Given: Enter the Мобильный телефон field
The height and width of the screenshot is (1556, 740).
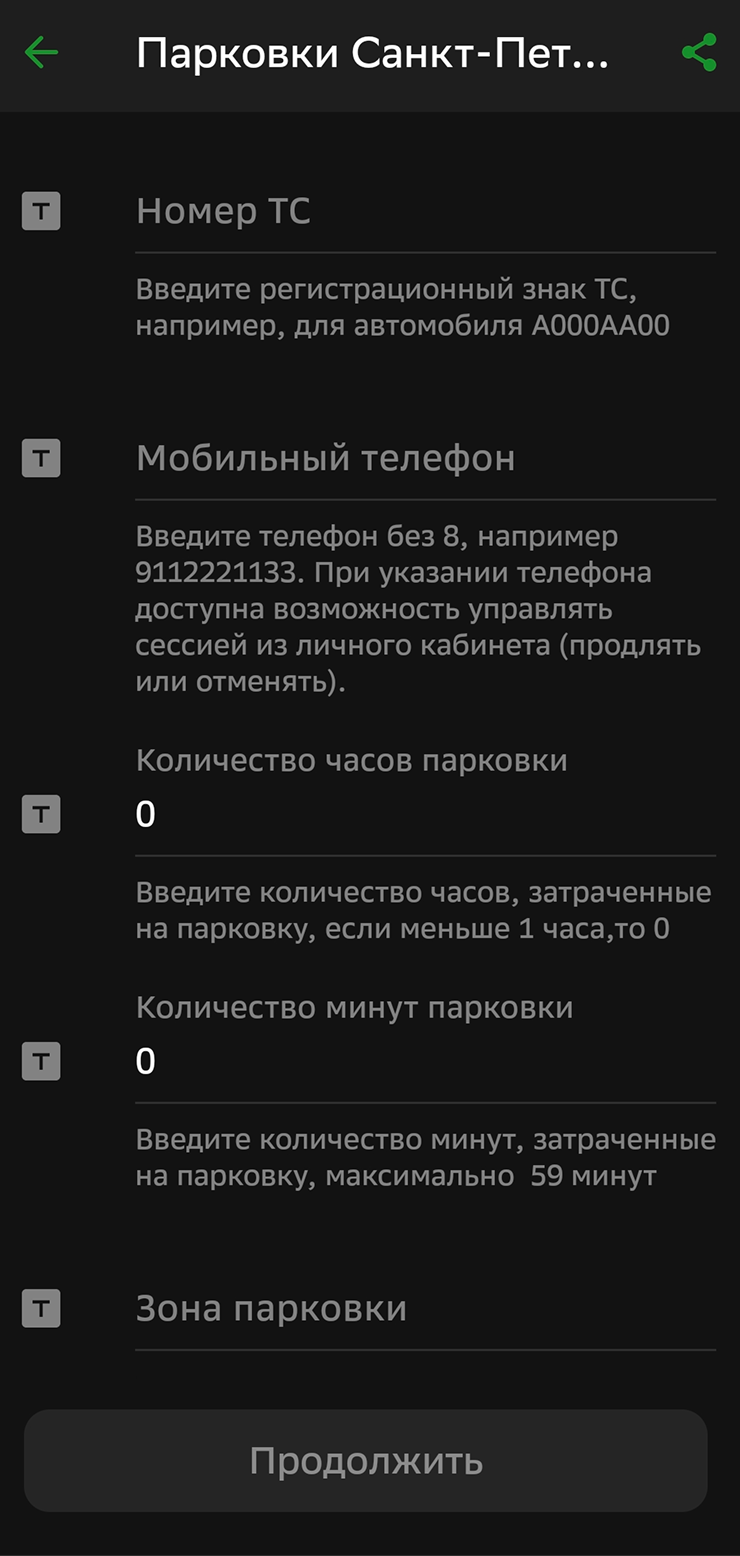Looking at the screenshot, I should 425,459.
